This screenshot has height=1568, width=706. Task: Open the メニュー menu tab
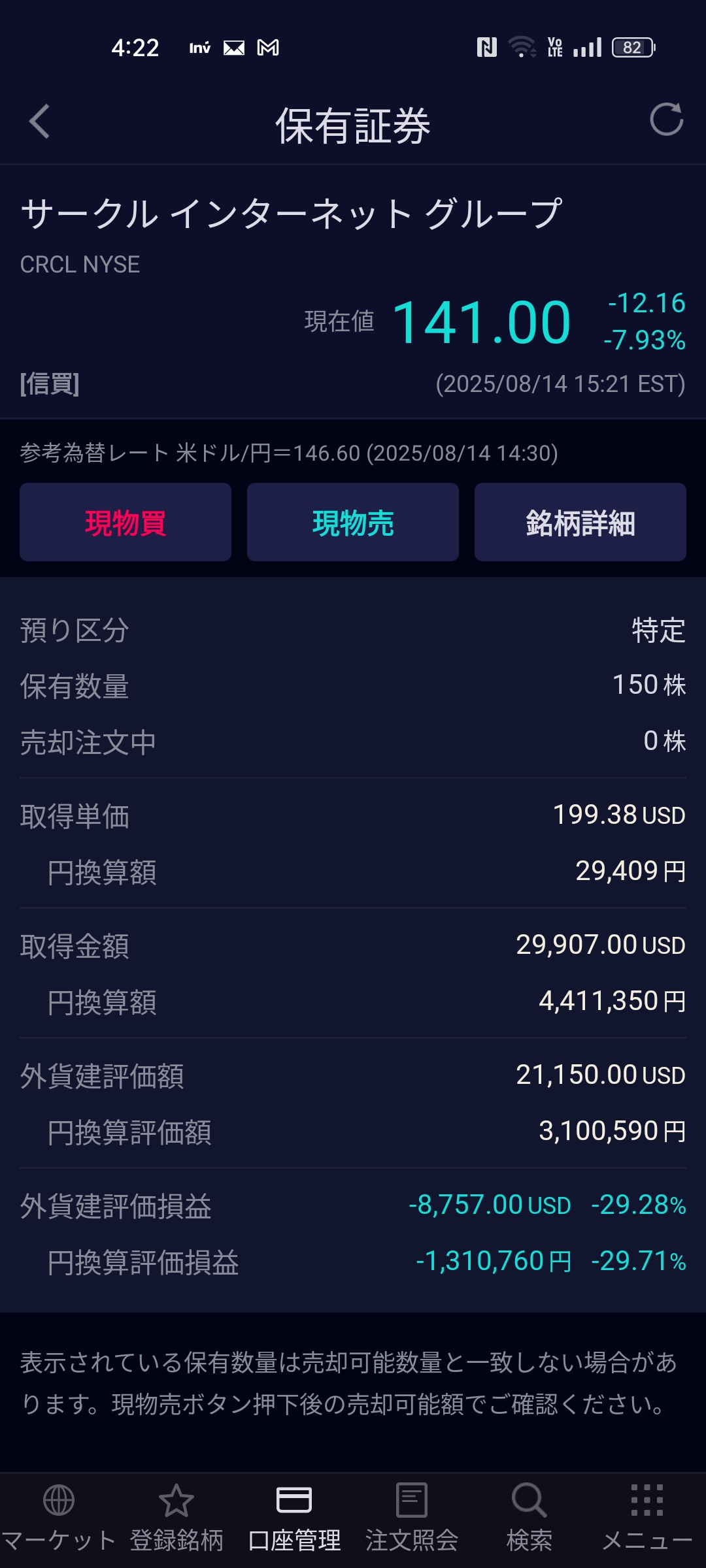647,1517
